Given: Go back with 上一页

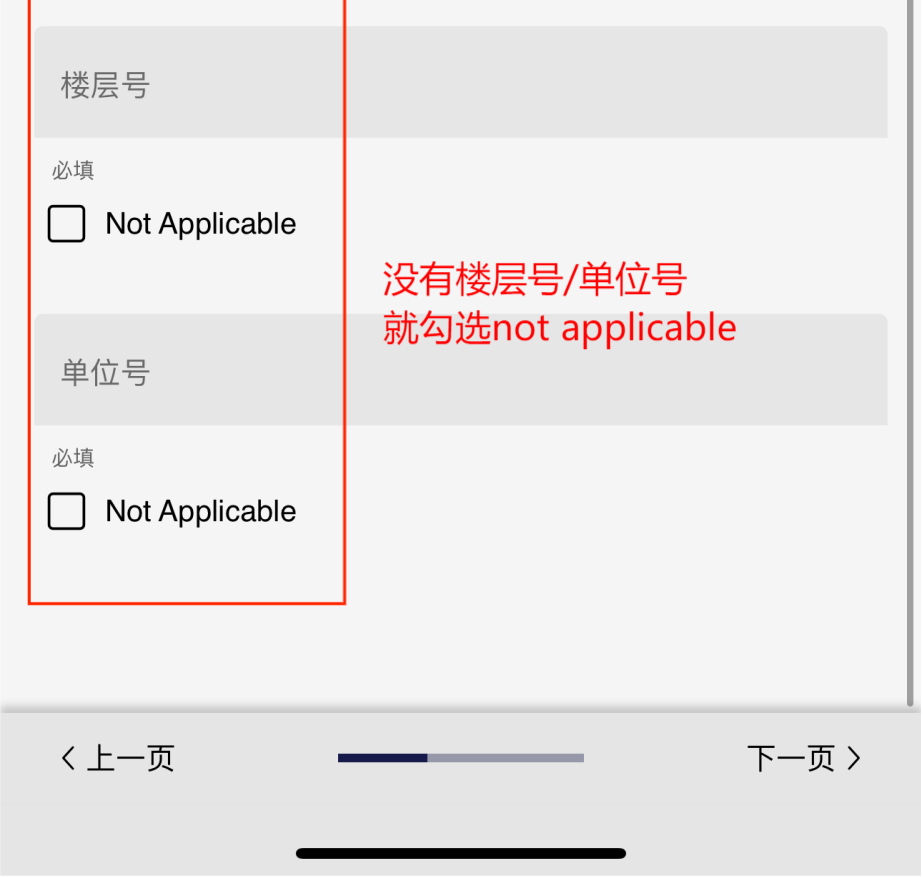Looking at the screenshot, I should click(118, 758).
